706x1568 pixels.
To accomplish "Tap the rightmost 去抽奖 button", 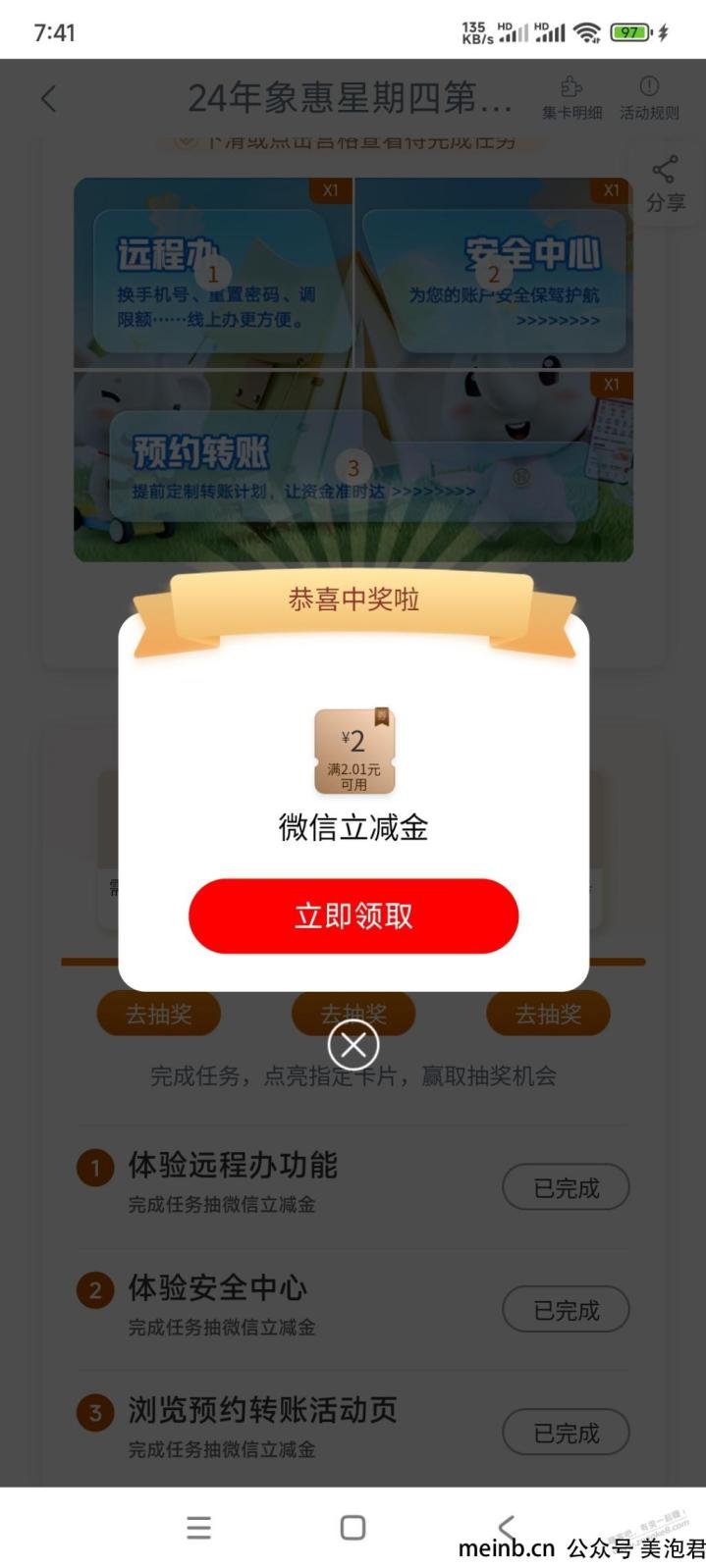I will click(x=548, y=1014).
